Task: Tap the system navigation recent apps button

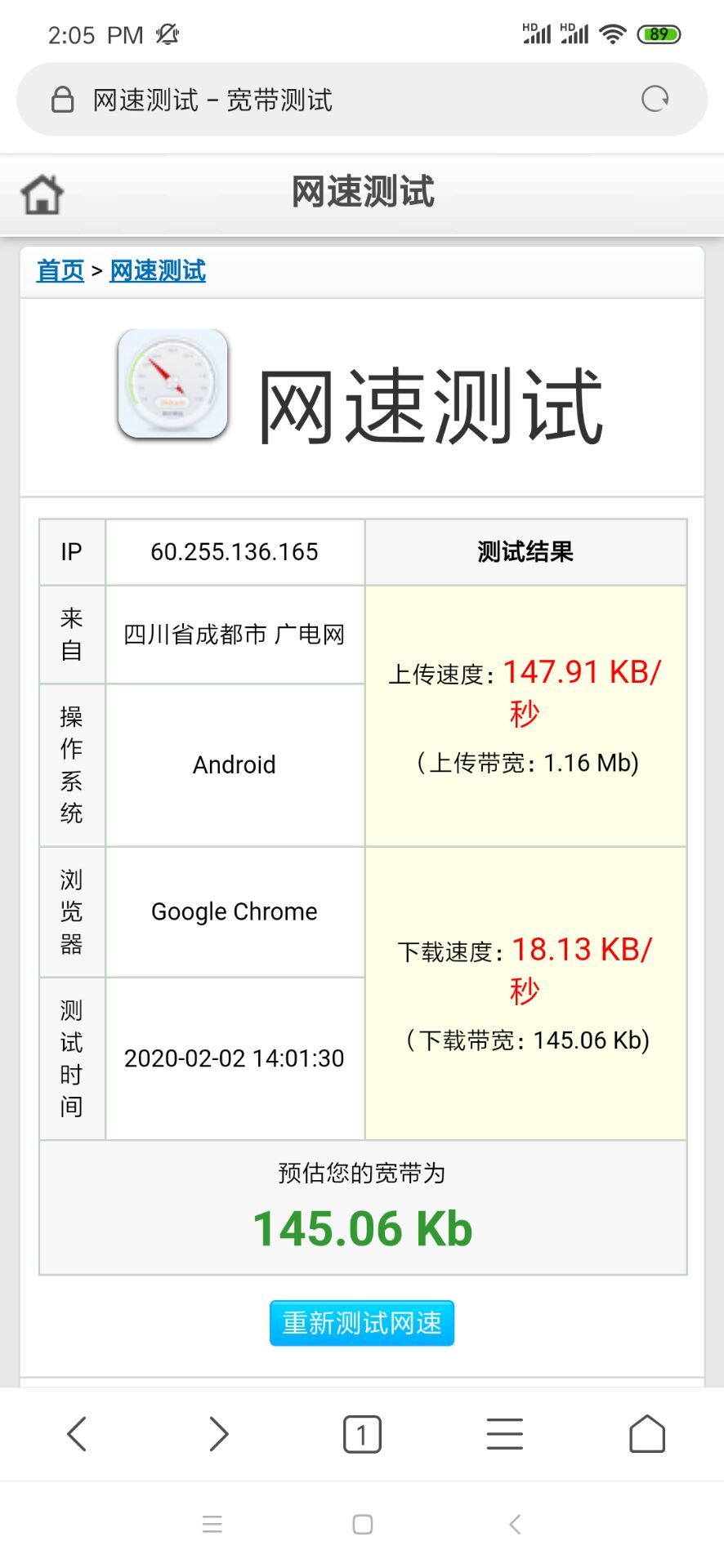Action: pyautogui.click(x=212, y=1522)
